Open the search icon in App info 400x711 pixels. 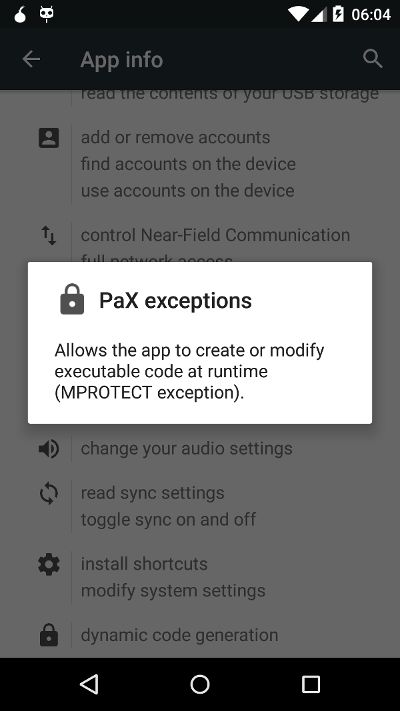(372, 59)
